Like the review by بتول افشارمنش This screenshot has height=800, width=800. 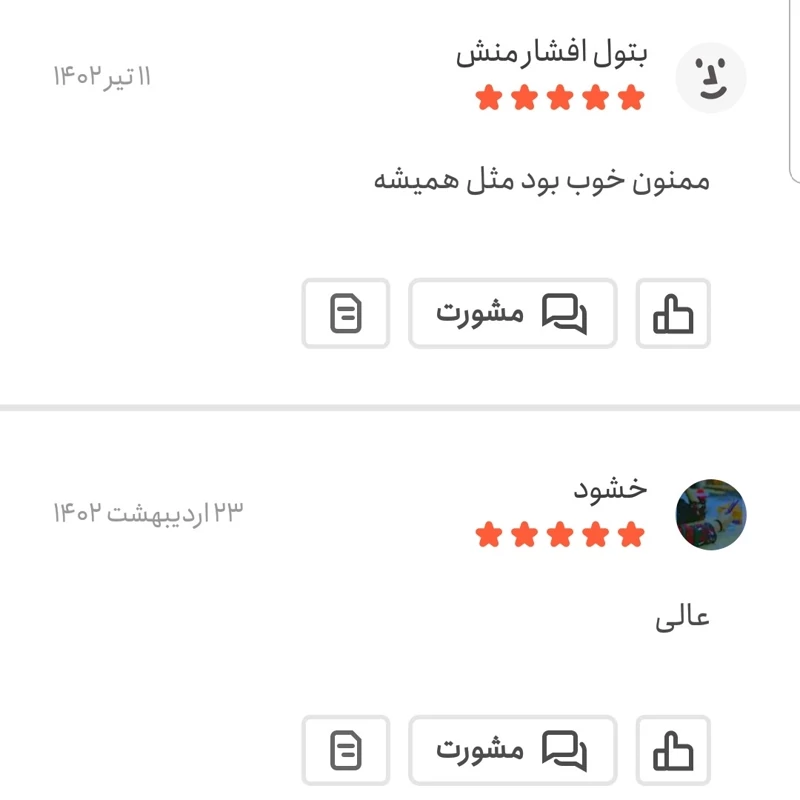click(x=673, y=314)
